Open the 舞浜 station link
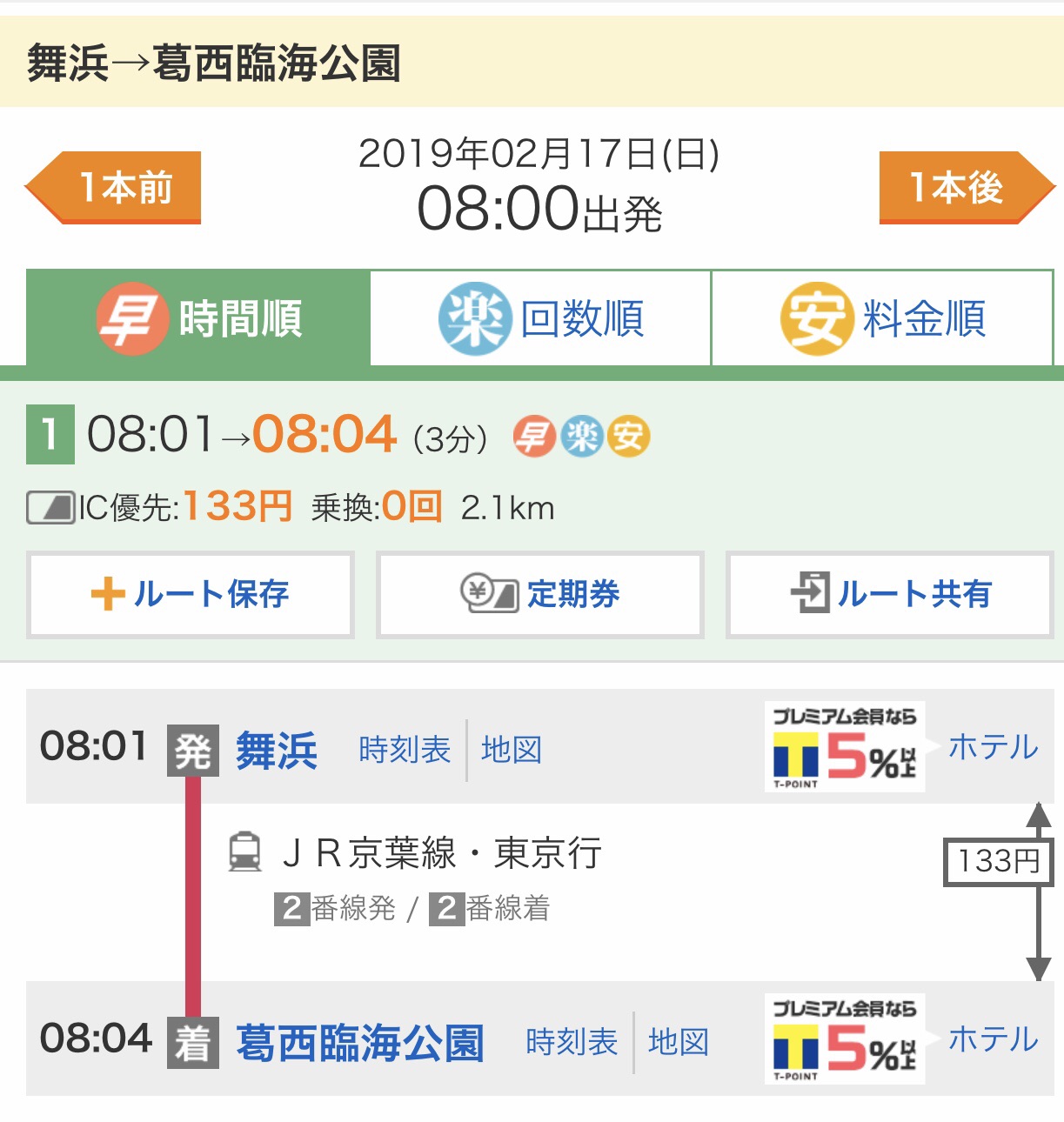This screenshot has height=1122, width=1064. pyautogui.click(x=277, y=751)
